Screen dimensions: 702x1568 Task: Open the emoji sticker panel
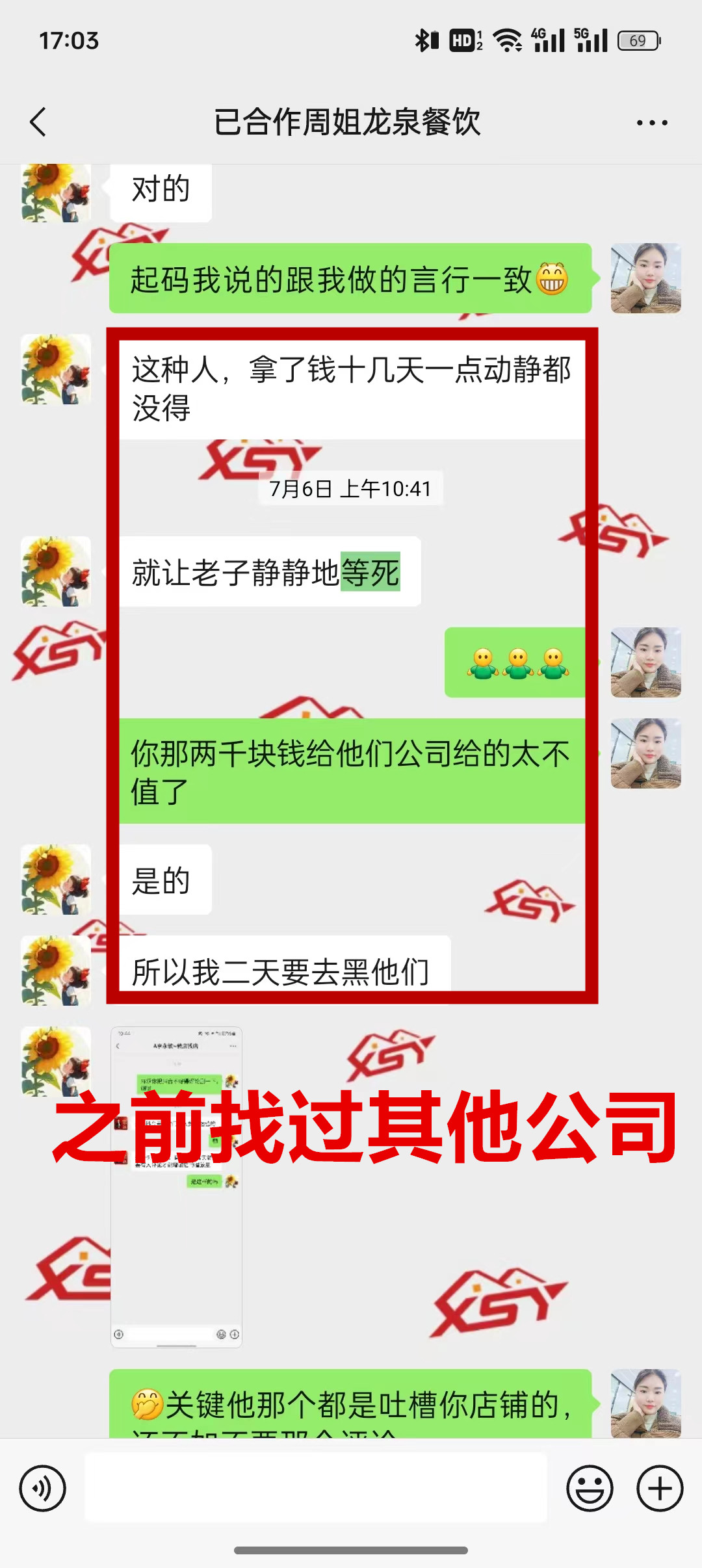point(590,1488)
